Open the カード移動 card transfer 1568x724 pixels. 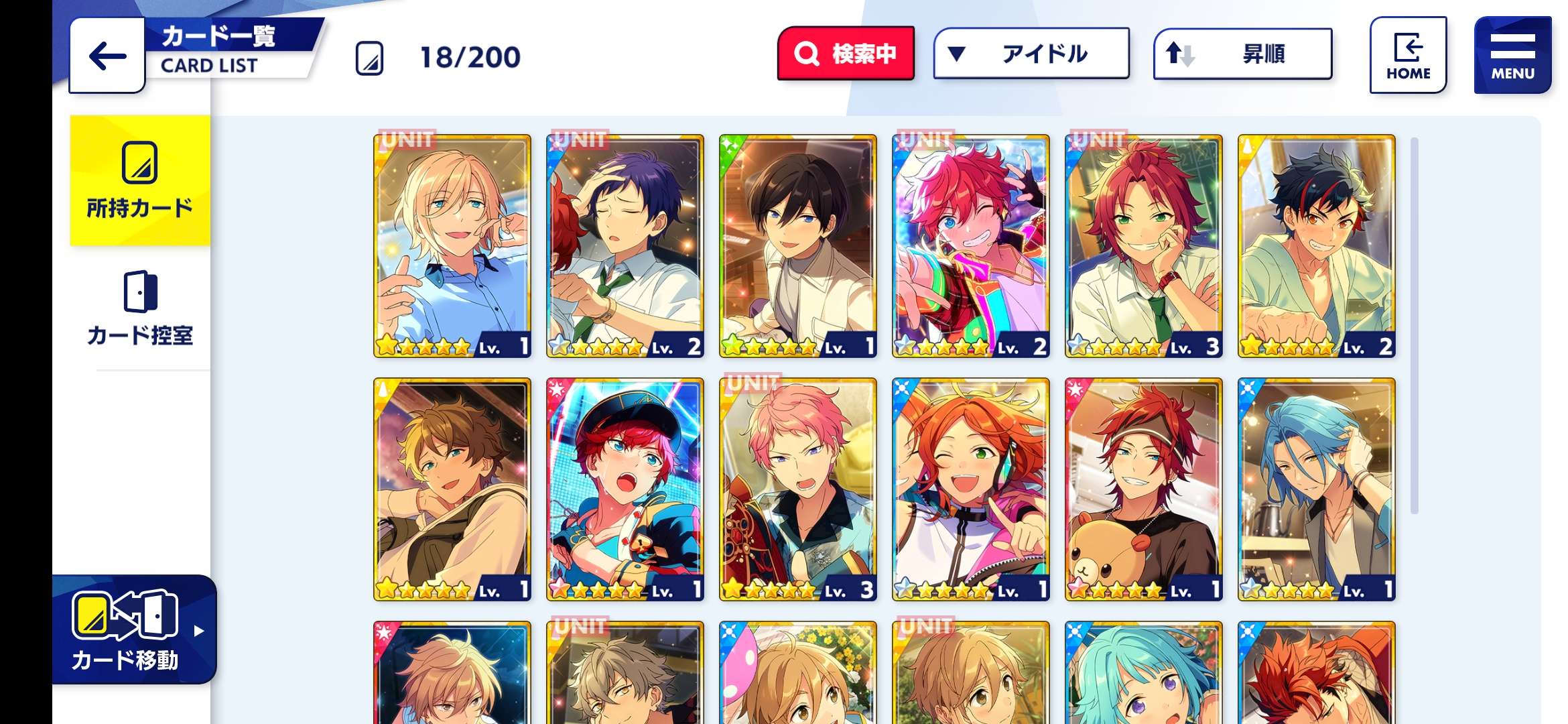tap(134, 630)
